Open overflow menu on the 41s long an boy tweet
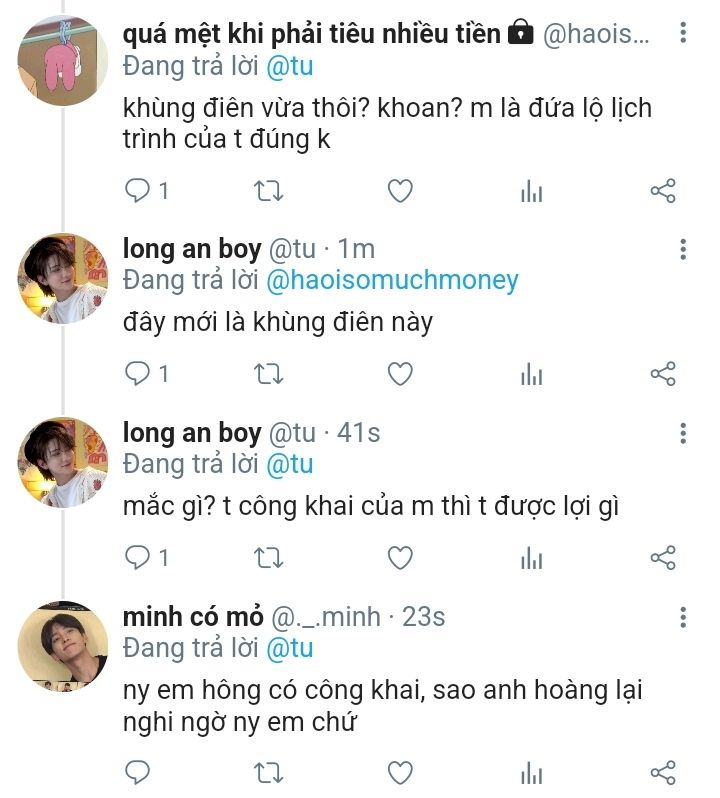The image size is (720, 798). (683, 433)
